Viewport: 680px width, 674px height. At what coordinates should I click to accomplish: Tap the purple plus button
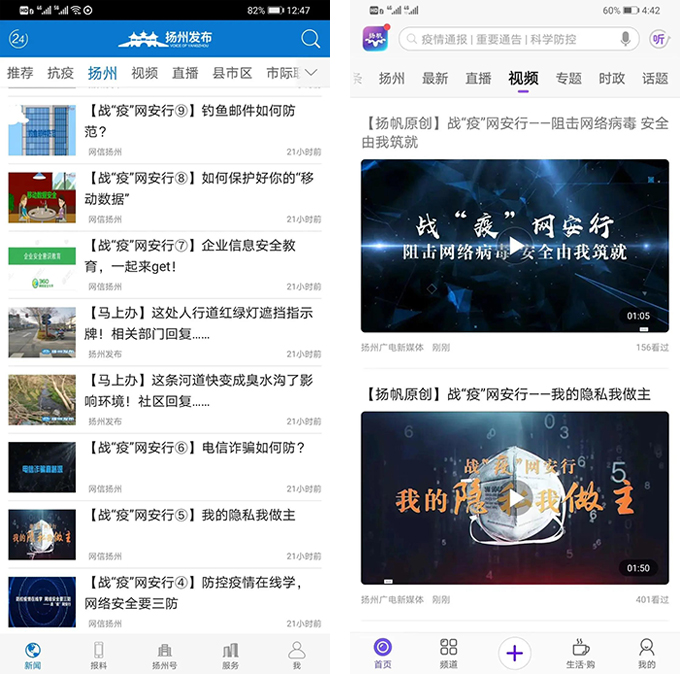tap(514, 654)
